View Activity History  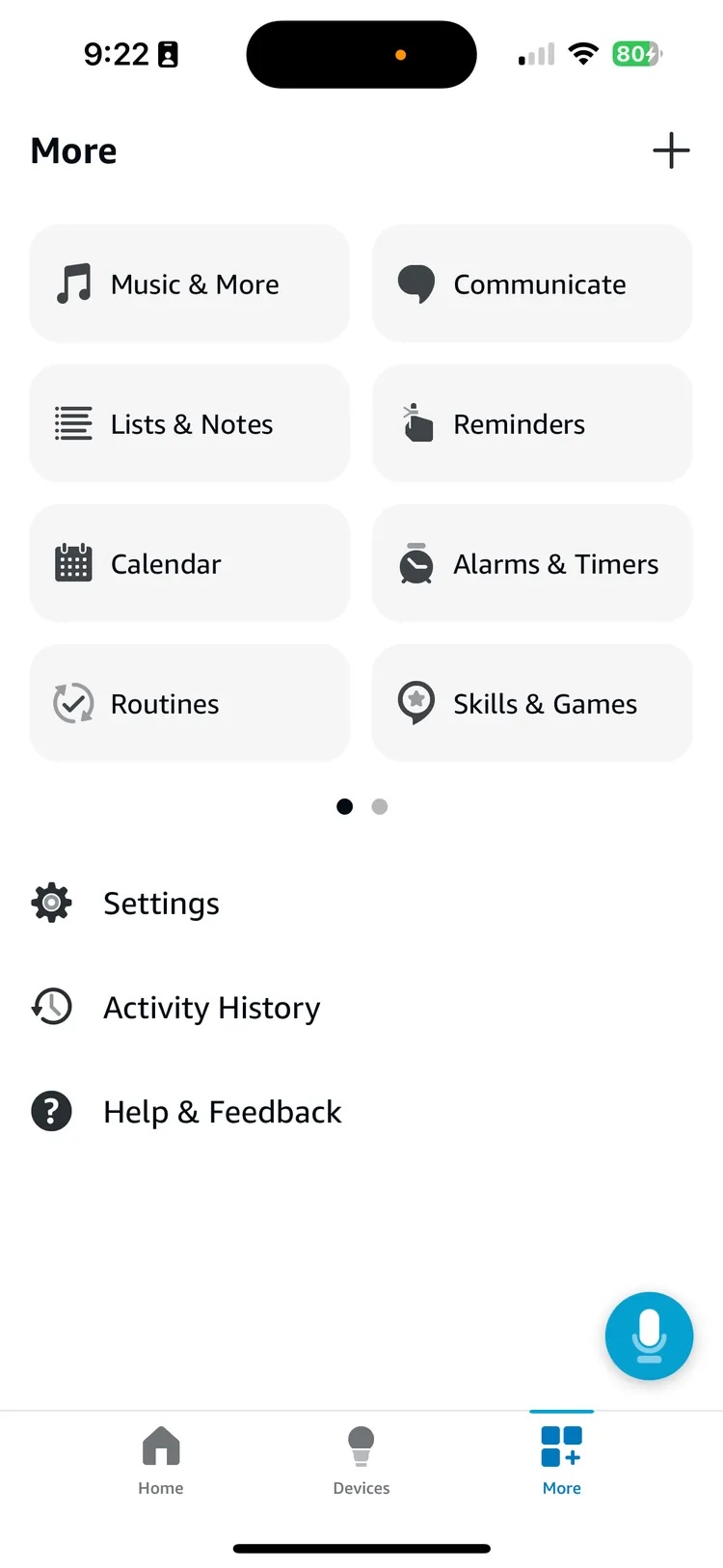pos(211,1008)
